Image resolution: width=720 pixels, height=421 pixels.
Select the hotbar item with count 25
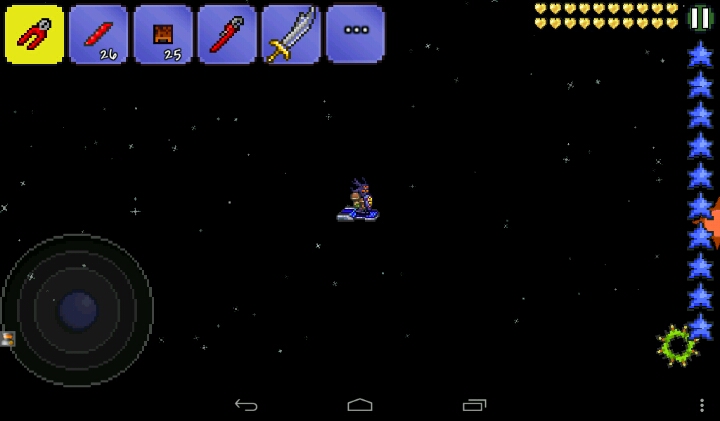163,34
